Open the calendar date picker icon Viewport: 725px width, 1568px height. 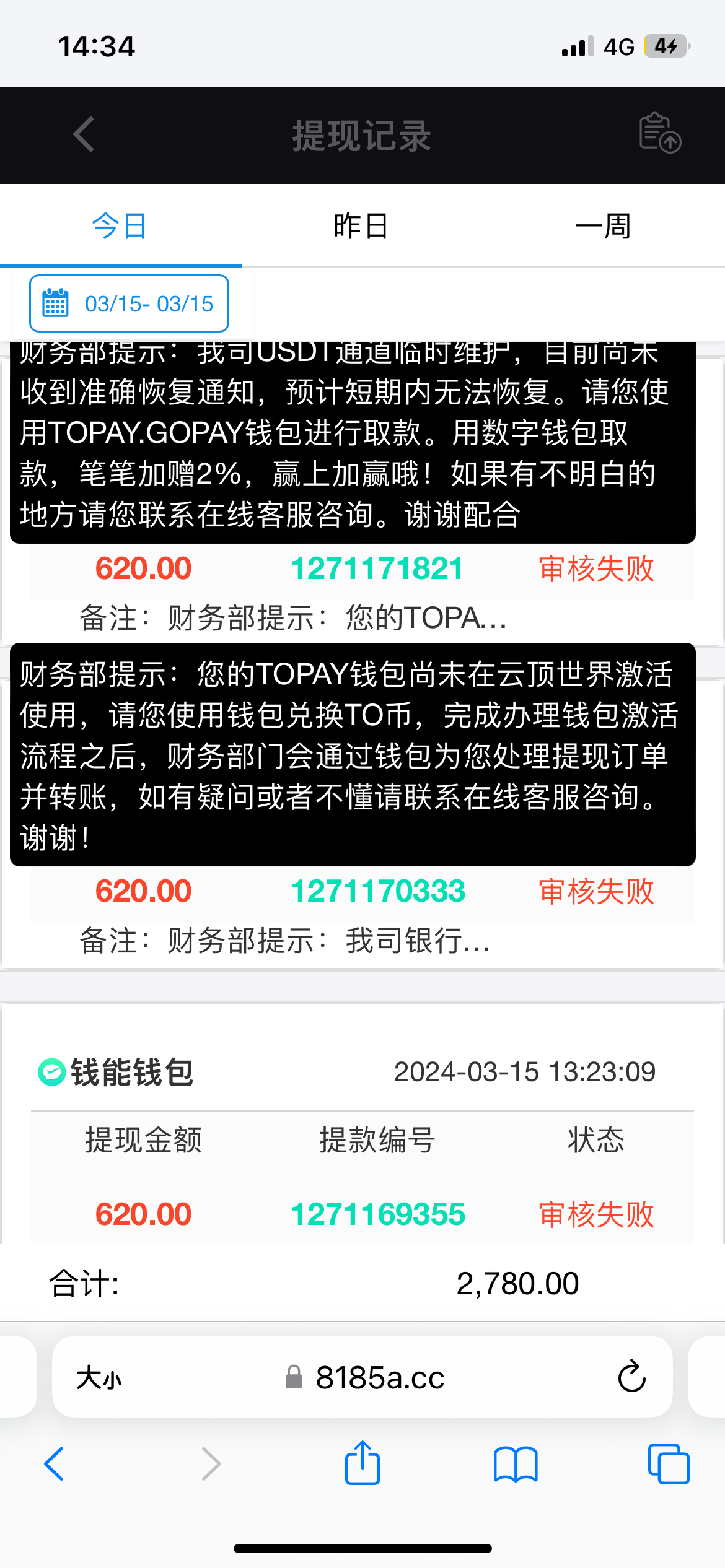point(55,303)
